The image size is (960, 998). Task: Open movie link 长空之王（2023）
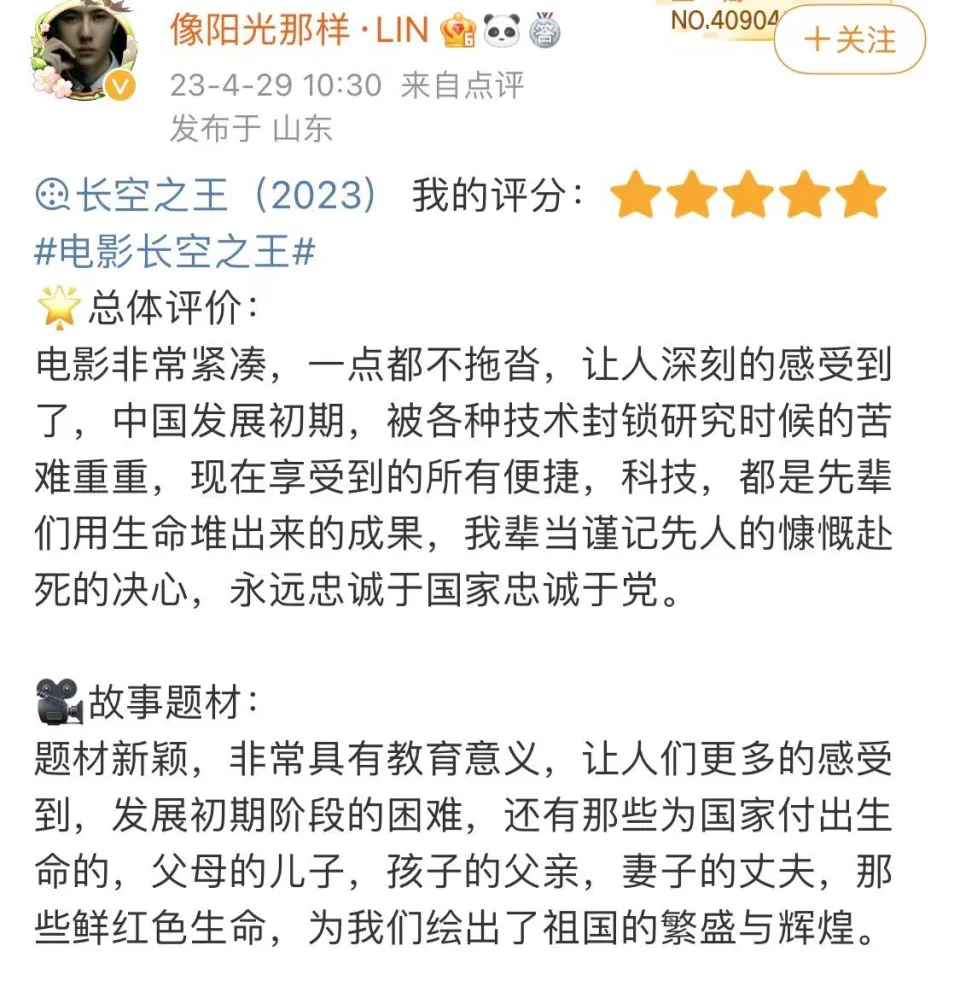pyautogui.click(x=208, y=196)
